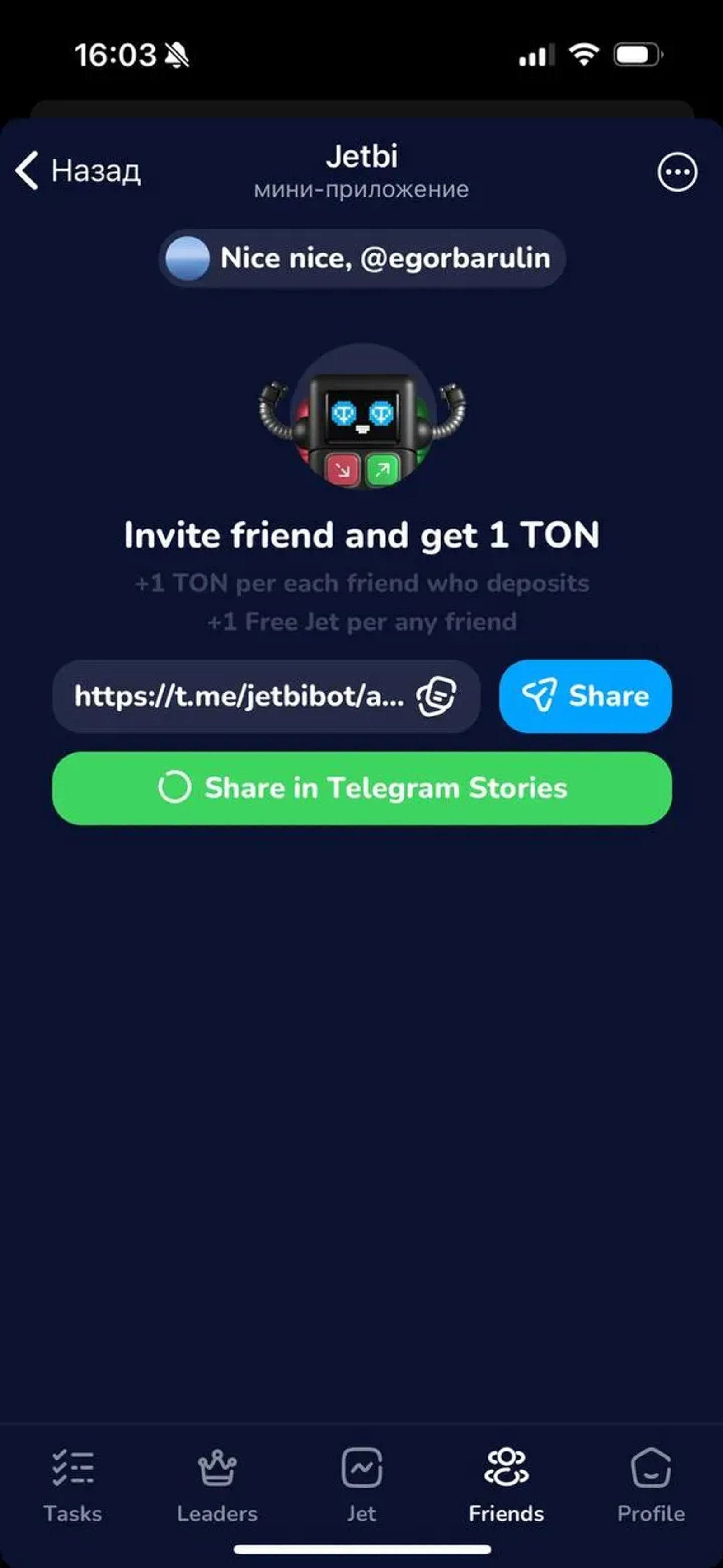The width and height of the screenshot is (723, 1568).
Task: Switch to the Tasks tab
Action: point(72,1485)
